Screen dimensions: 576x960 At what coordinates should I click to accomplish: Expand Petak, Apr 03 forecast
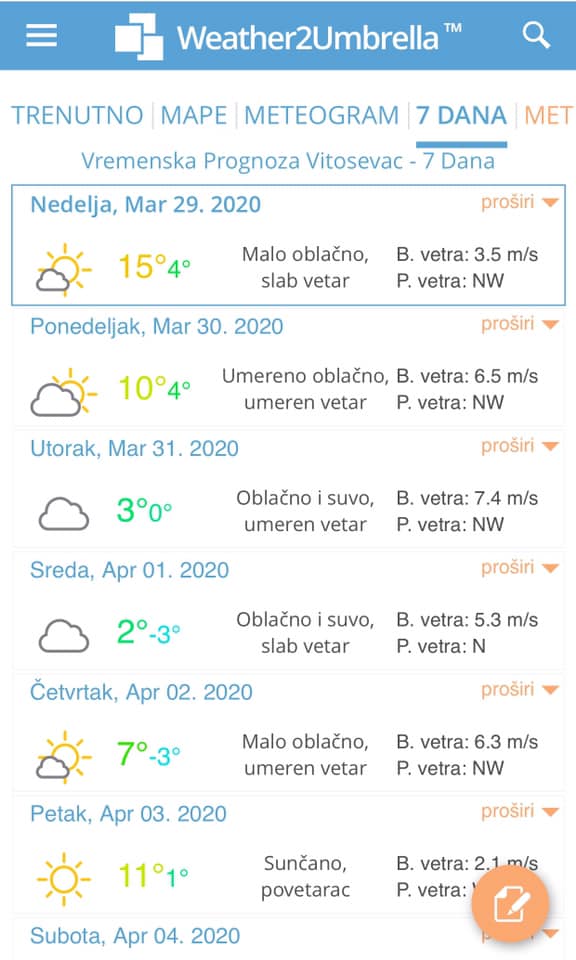click(520, 811)
